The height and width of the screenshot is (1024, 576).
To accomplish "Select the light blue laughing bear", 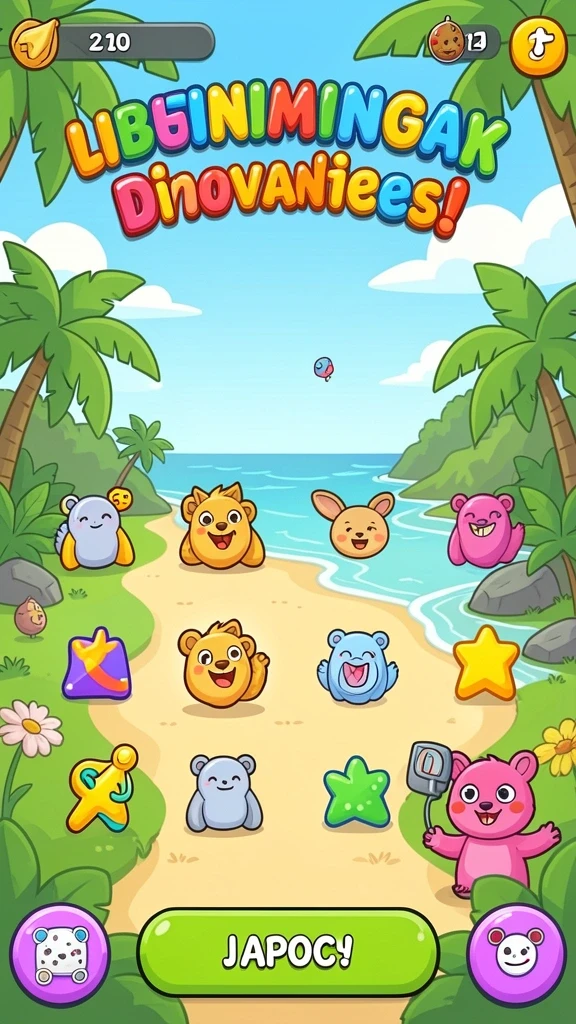I will click(357, 666).
